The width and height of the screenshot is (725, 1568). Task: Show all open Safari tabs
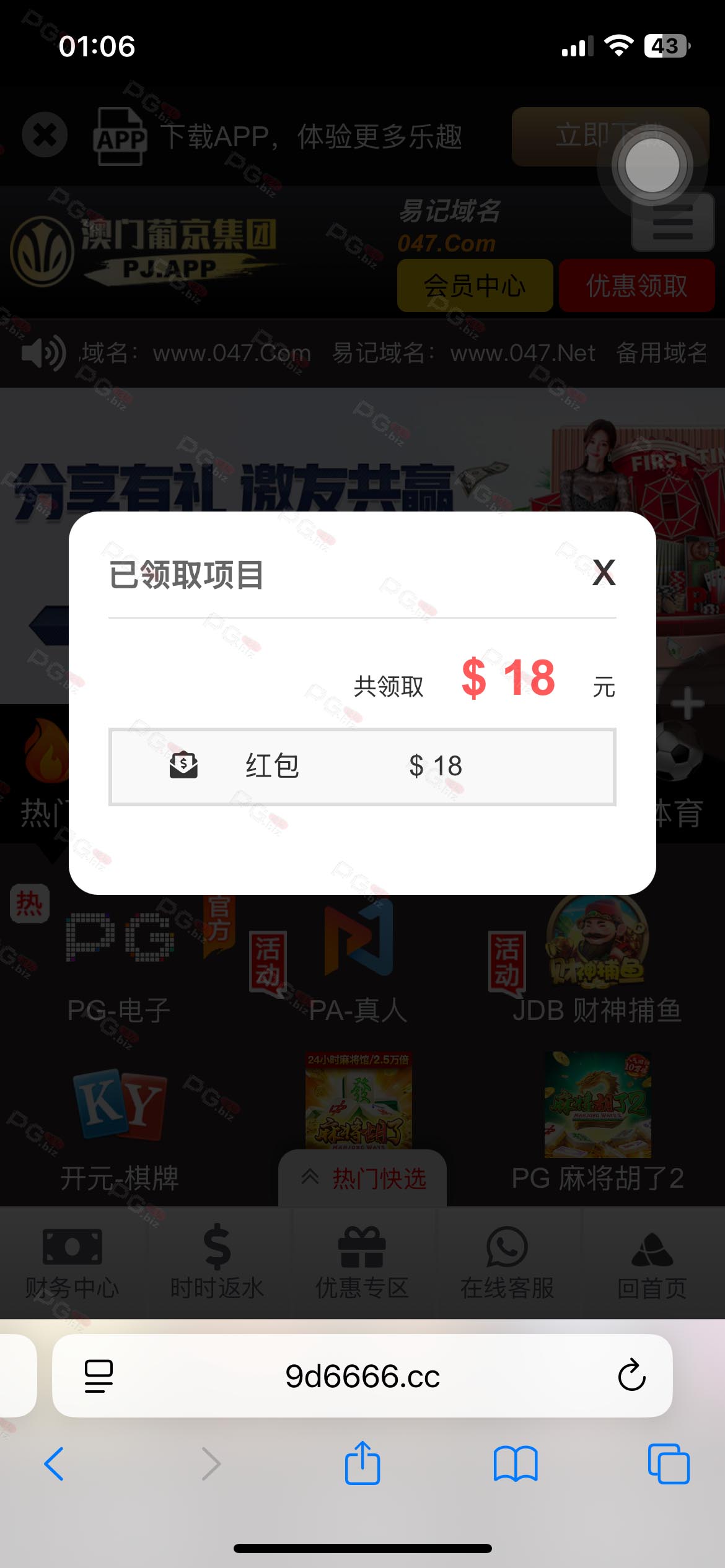point(669,1464)
